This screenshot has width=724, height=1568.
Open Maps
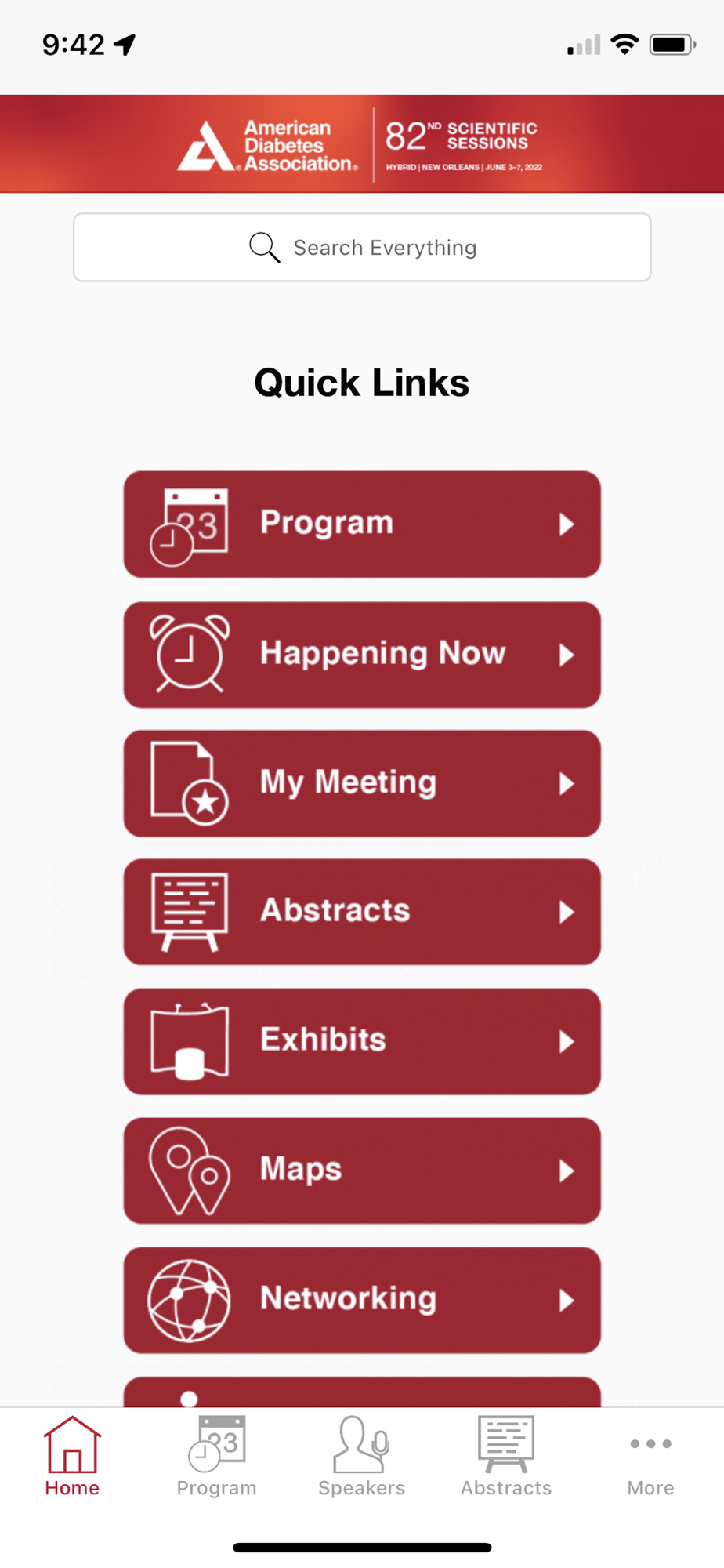(x=362, y=1171)
